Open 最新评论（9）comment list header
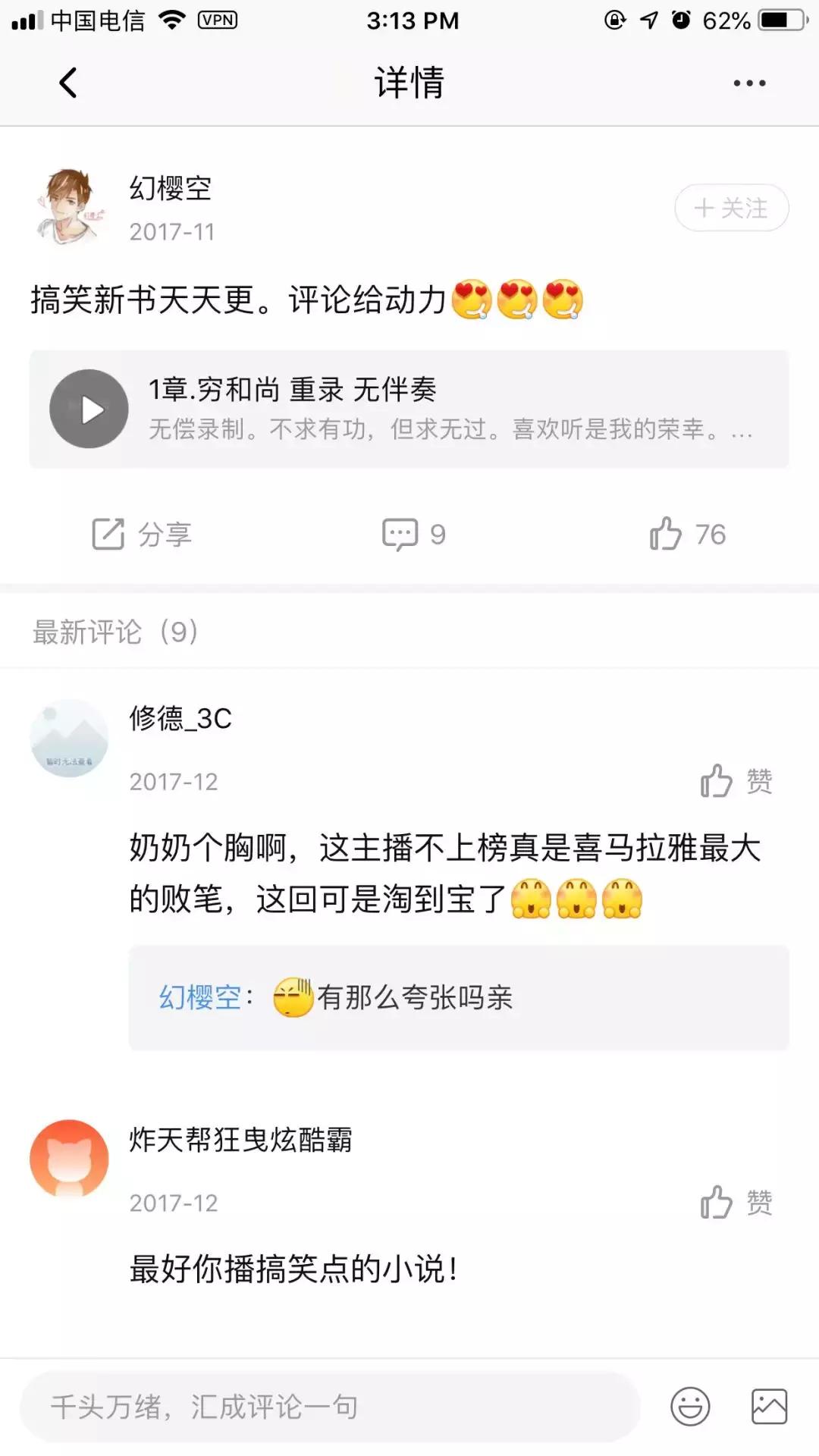 [112, 632]
